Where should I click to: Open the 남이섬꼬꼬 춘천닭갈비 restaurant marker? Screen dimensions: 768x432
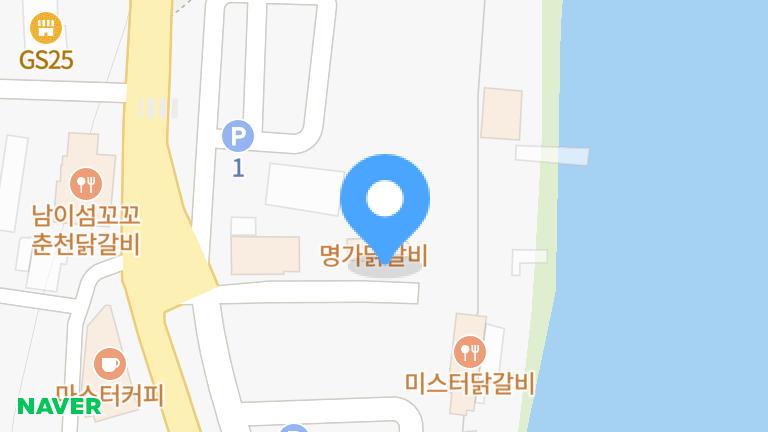(x=85, y=183)
